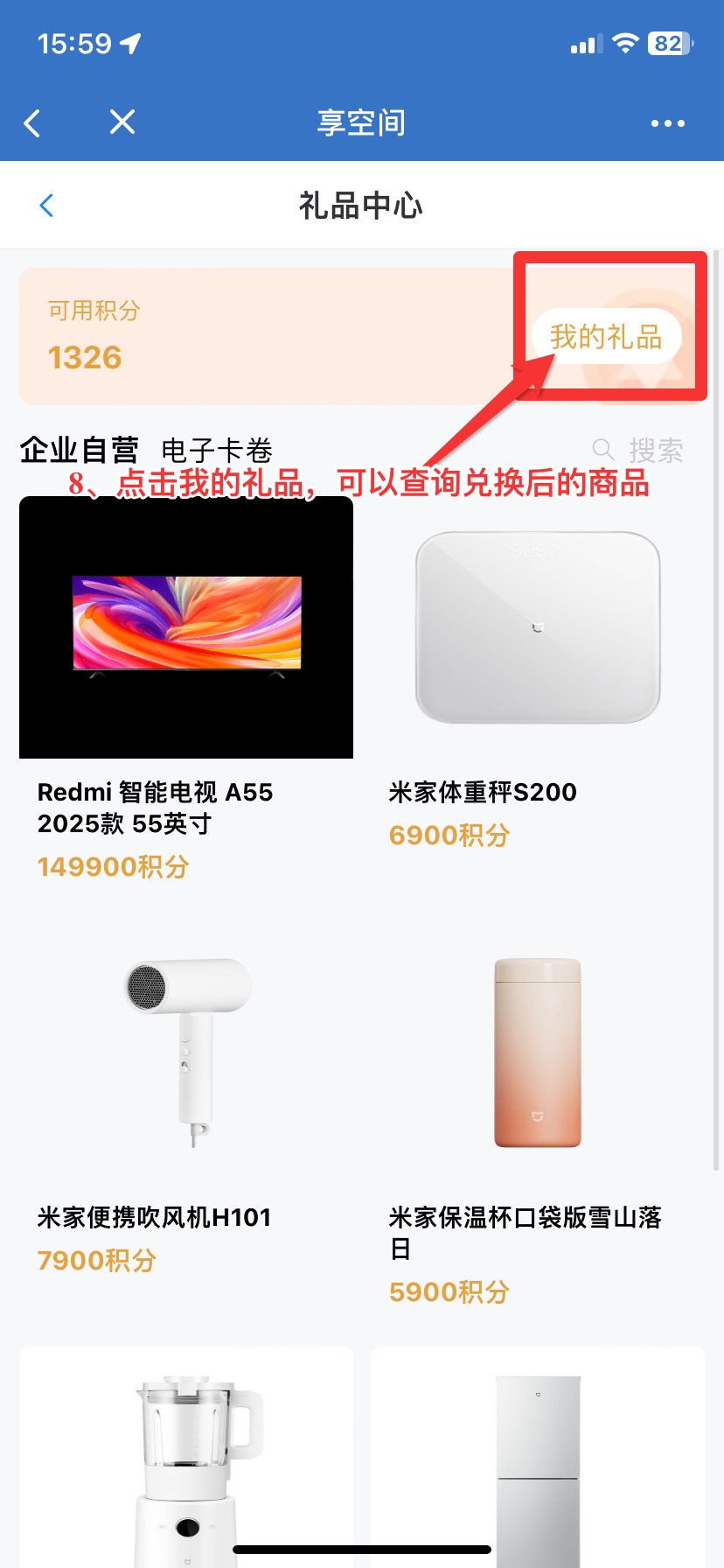
Task: Open 我的礼品 to view redeemed items
Action: point(606,337)
